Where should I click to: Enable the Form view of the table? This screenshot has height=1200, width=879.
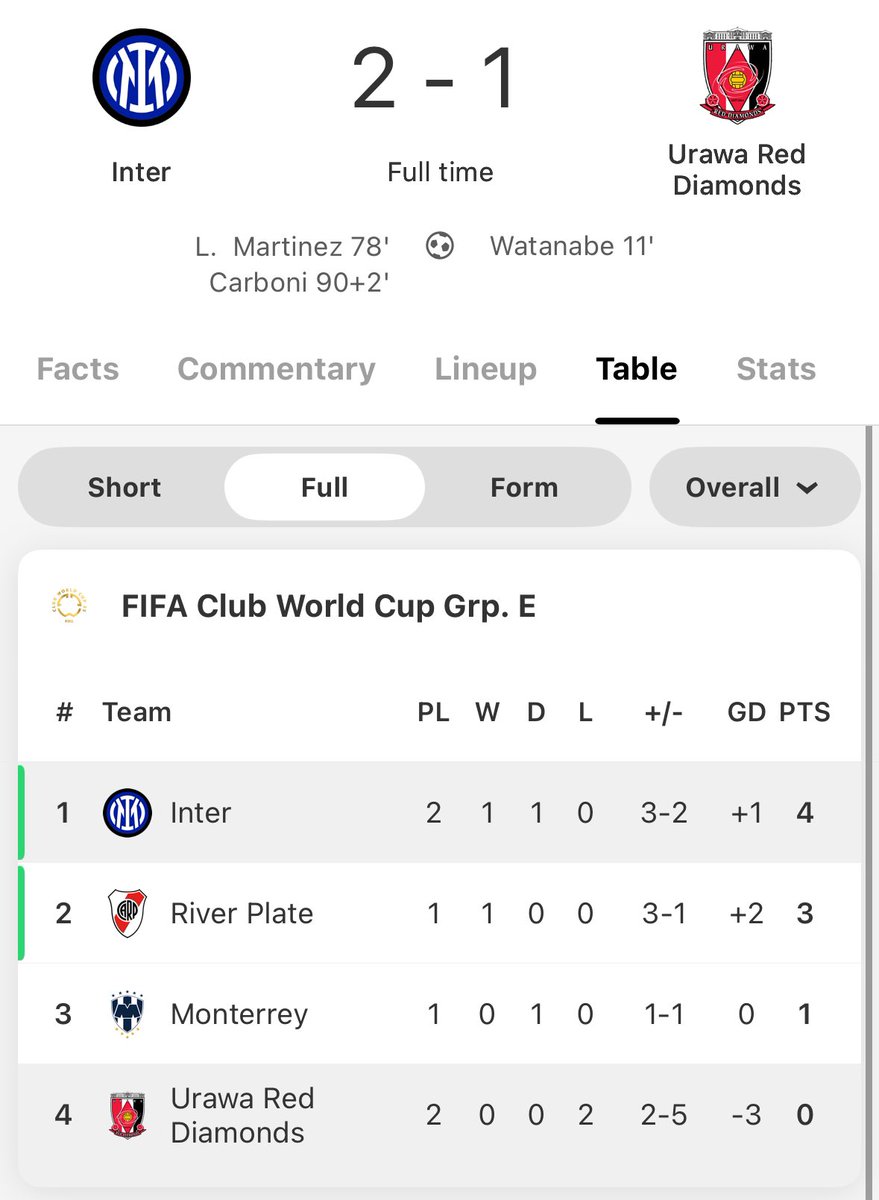coord(524,487)
